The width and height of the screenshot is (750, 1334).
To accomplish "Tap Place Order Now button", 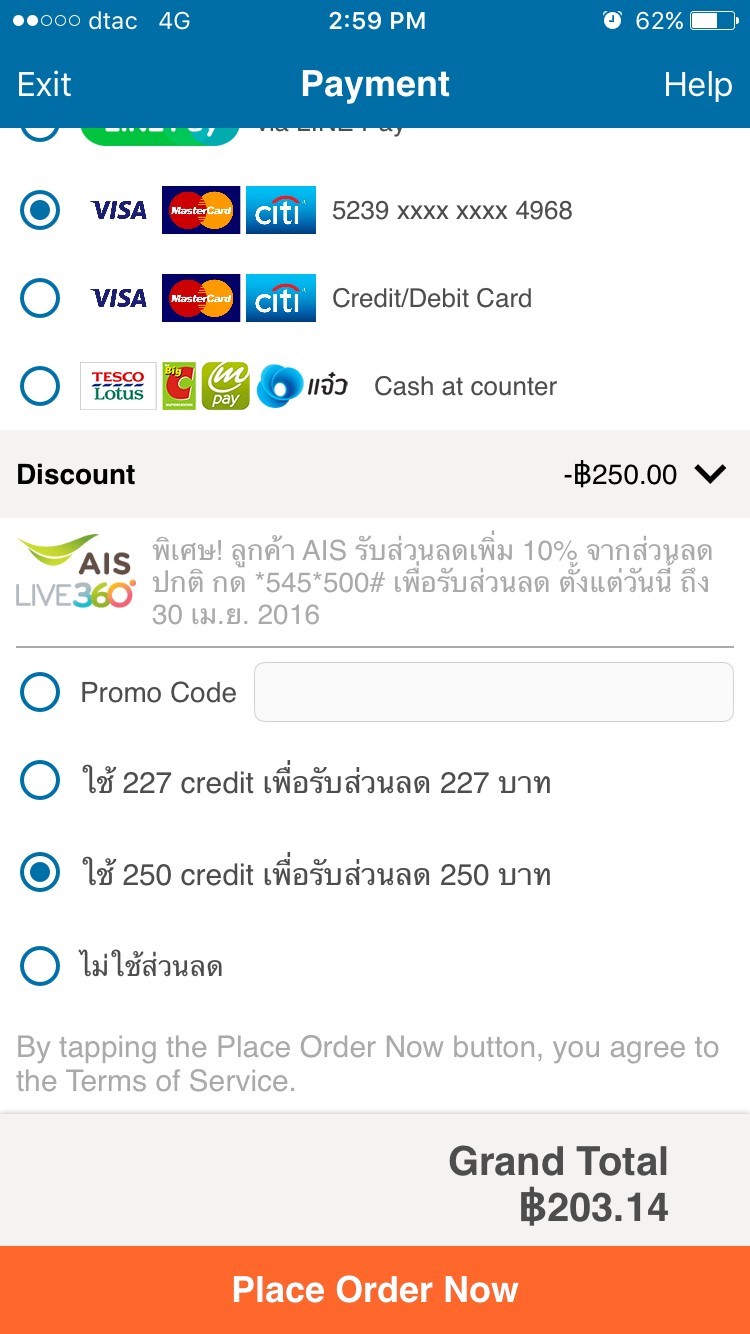I will (x=375, y=1290).
